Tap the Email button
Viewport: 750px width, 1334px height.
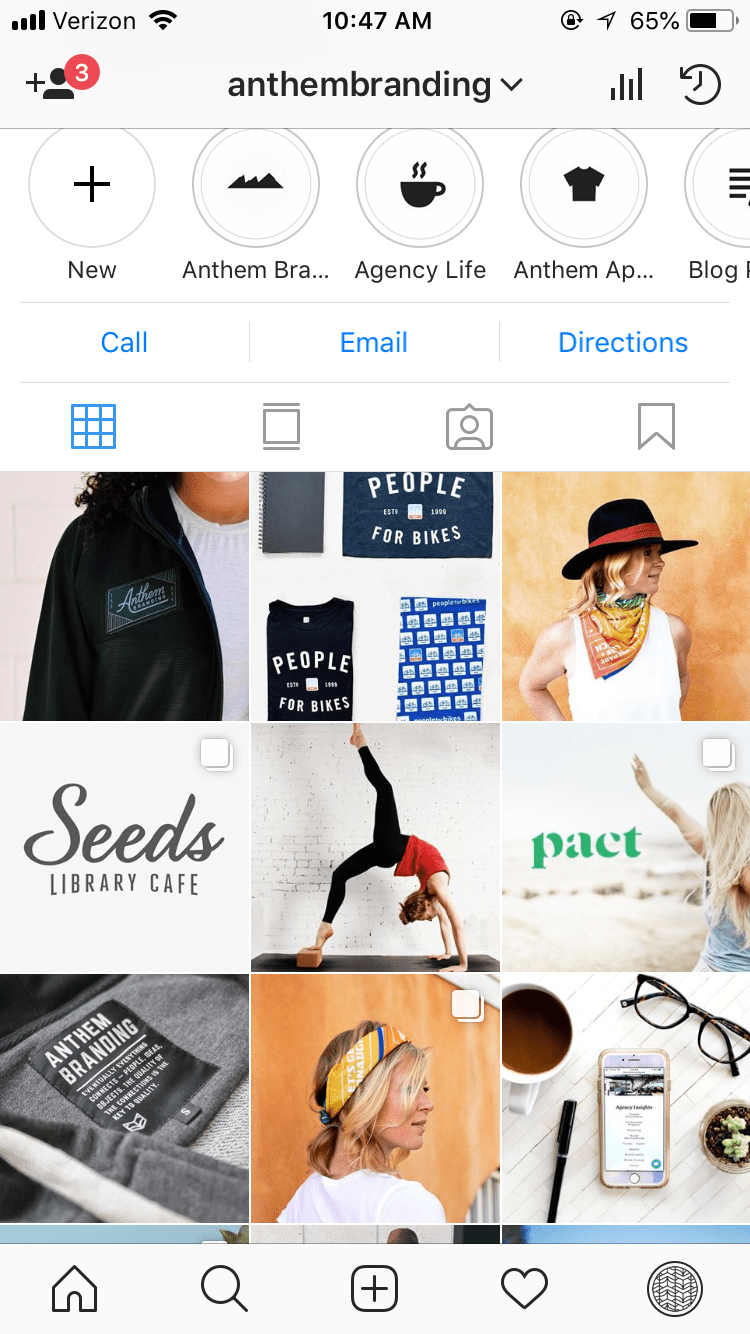click(374, 342)
